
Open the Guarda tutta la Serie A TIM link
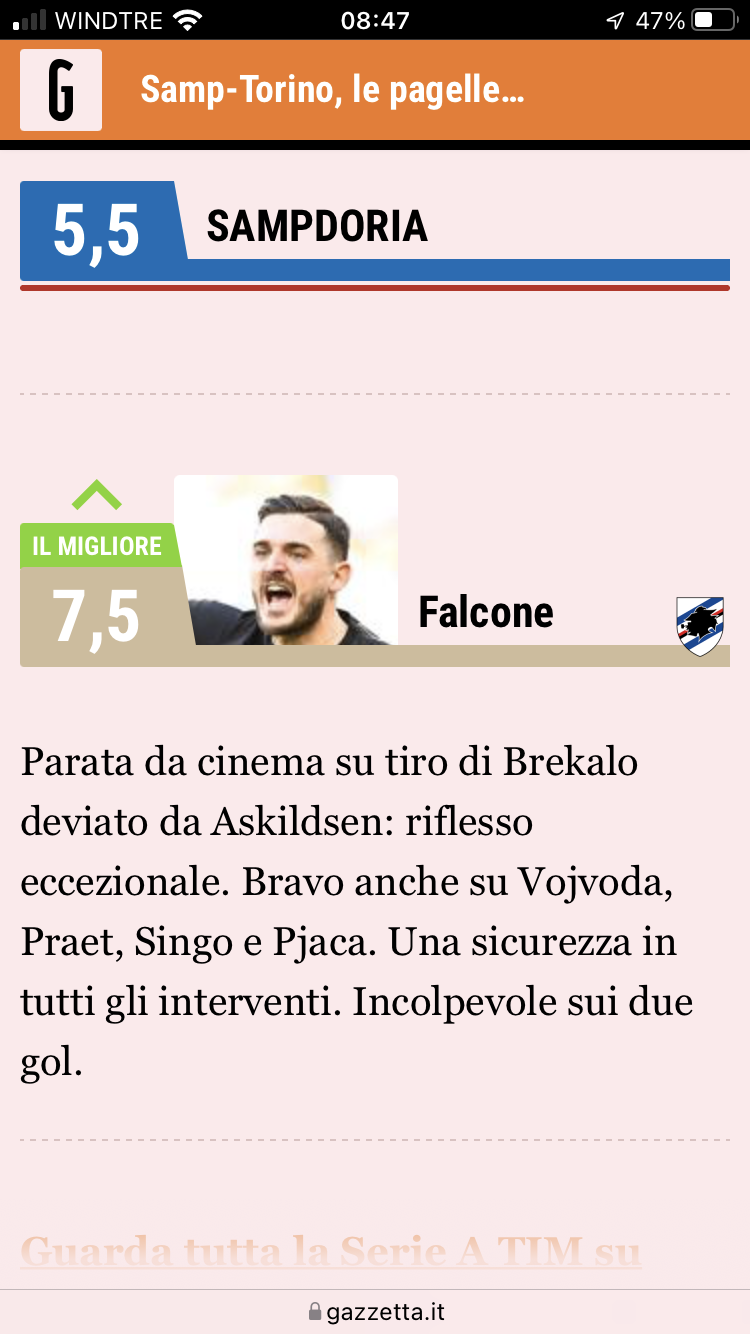click(x=330, y=1253)
